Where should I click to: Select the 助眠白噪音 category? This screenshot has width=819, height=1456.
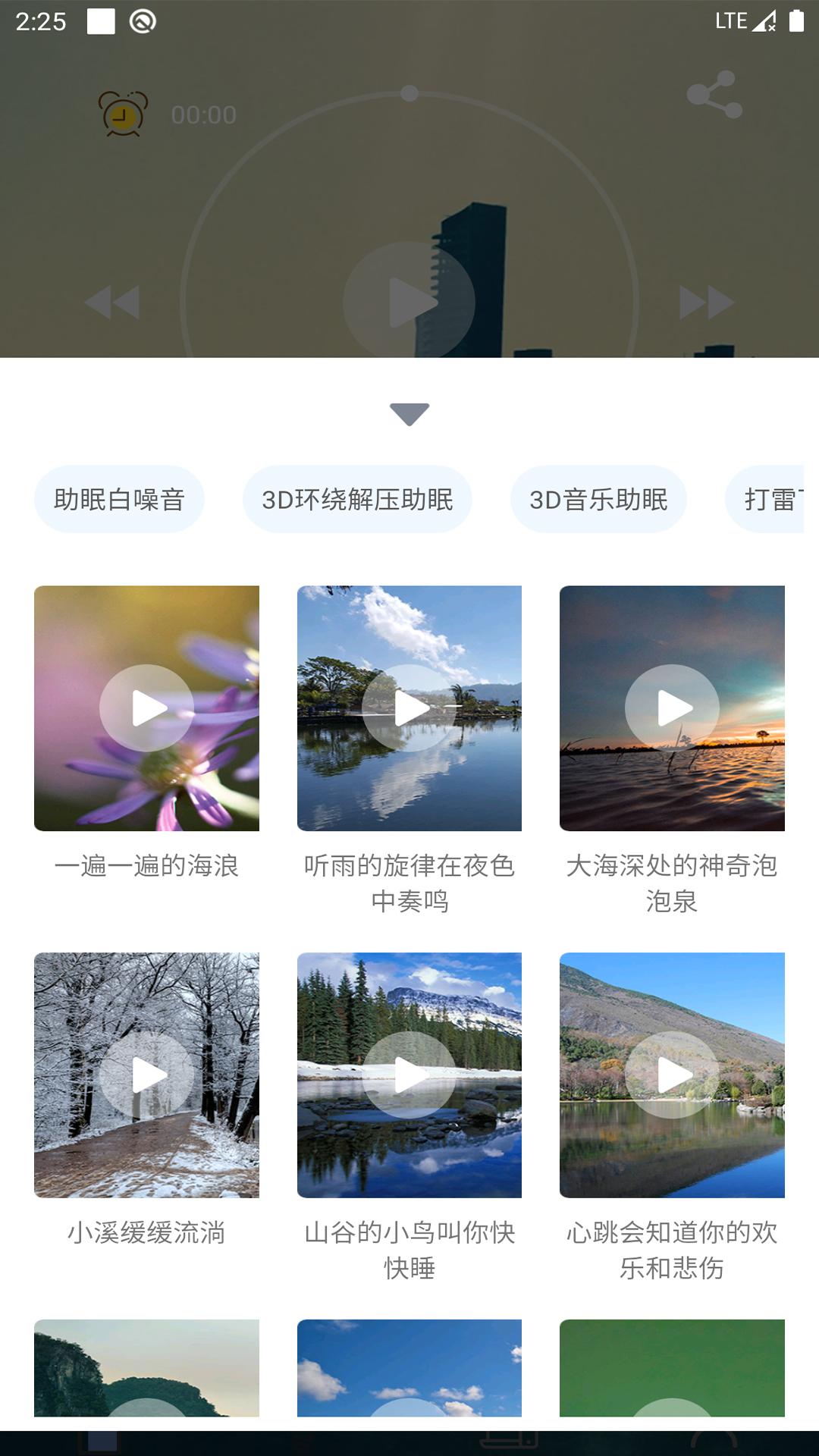[119, 499]
